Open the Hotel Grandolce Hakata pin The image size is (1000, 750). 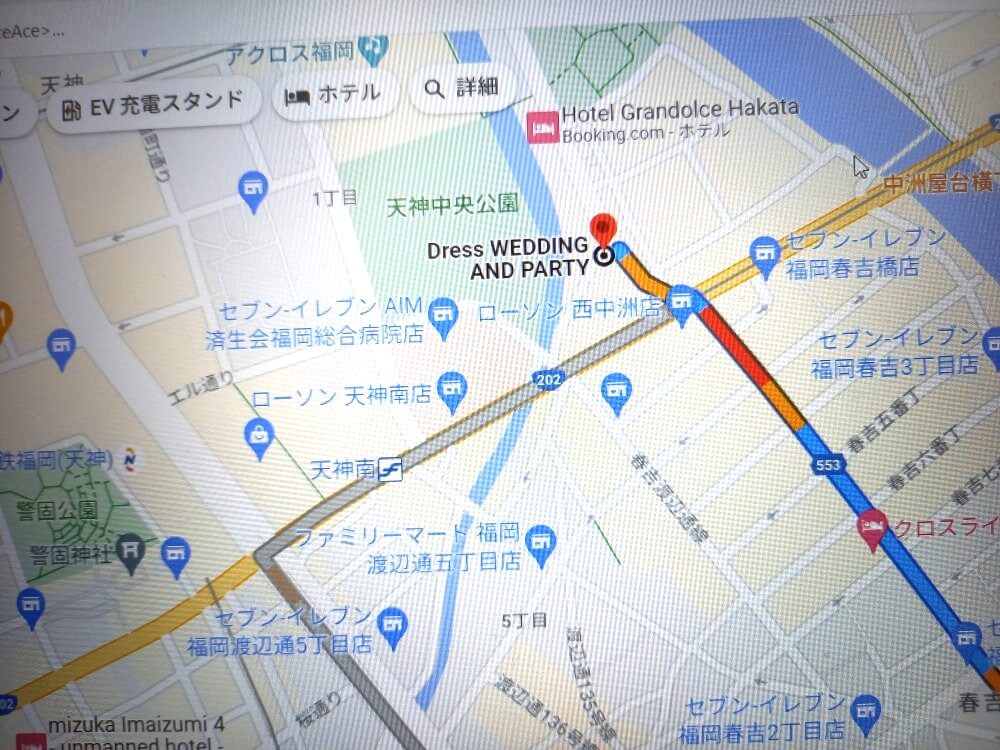pyautogui.click(x=543, y=127)
